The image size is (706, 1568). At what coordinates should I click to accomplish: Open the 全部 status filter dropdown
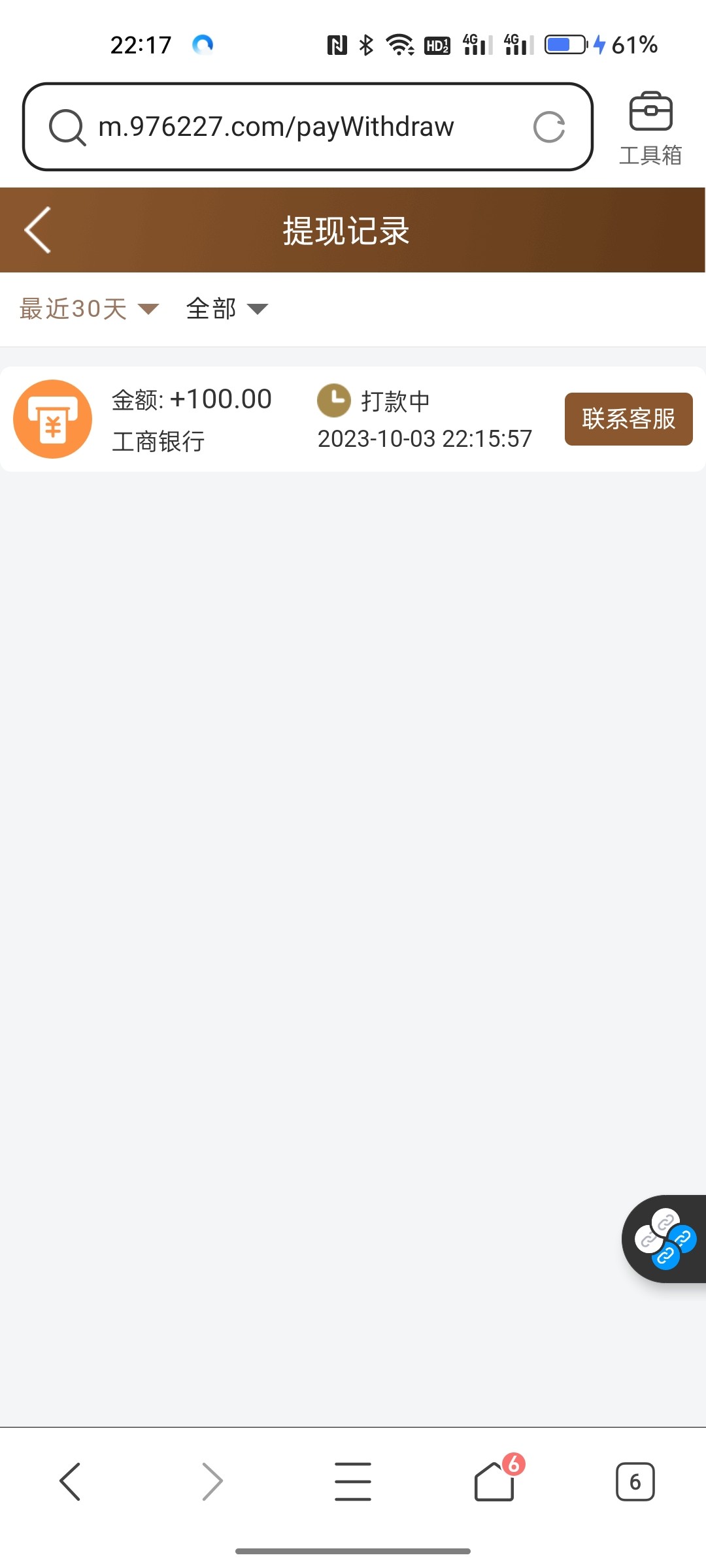click(227, 308)
